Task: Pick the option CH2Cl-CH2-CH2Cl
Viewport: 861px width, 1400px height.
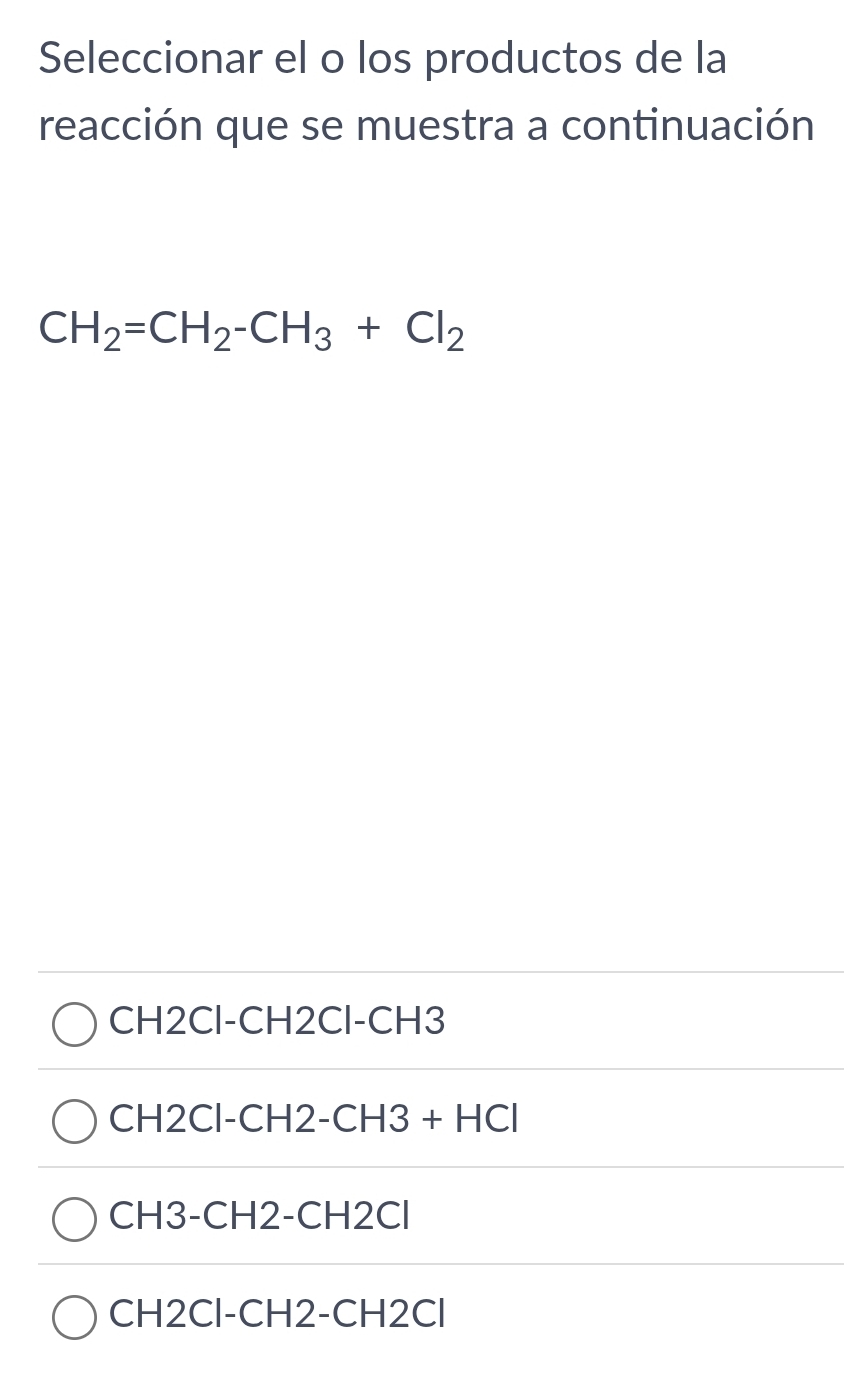Action: coord(75,1316)
